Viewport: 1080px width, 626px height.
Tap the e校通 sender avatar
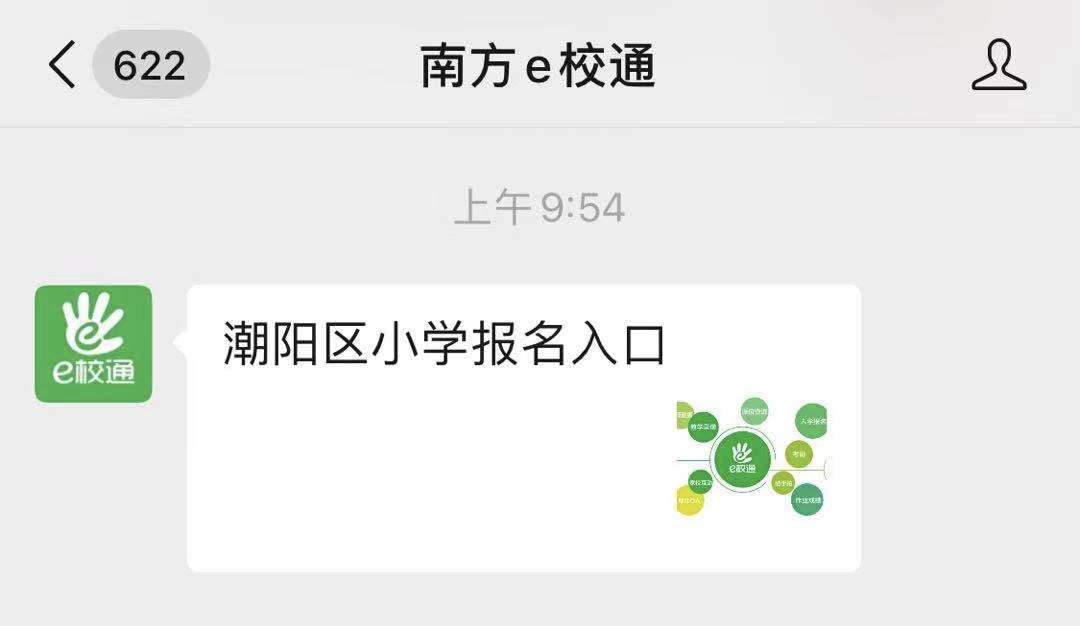click(94, 344)
